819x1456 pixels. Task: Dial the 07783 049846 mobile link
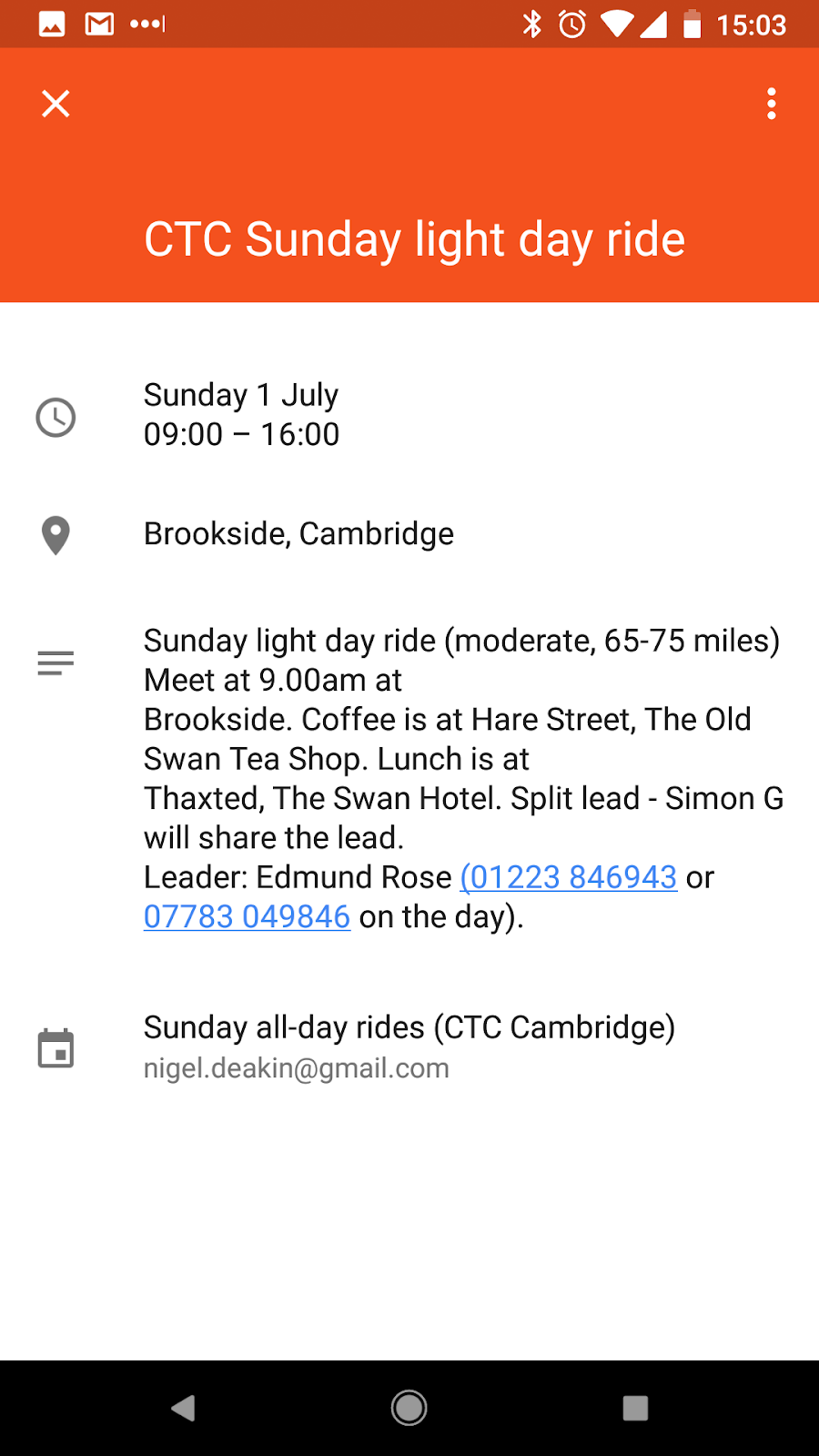[247, 916]
